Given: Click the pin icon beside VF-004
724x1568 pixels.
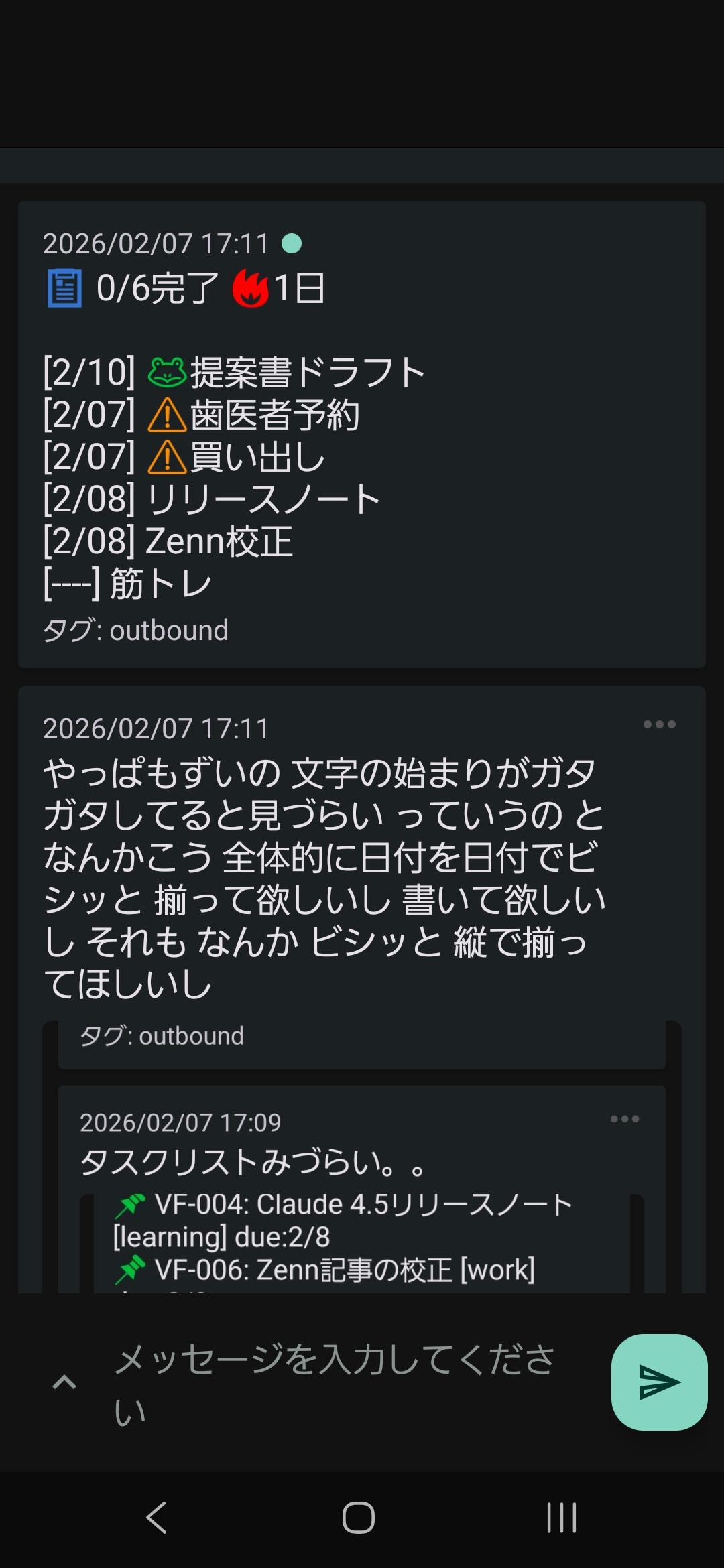Looking at the screenshot, I should point(131,1203).
